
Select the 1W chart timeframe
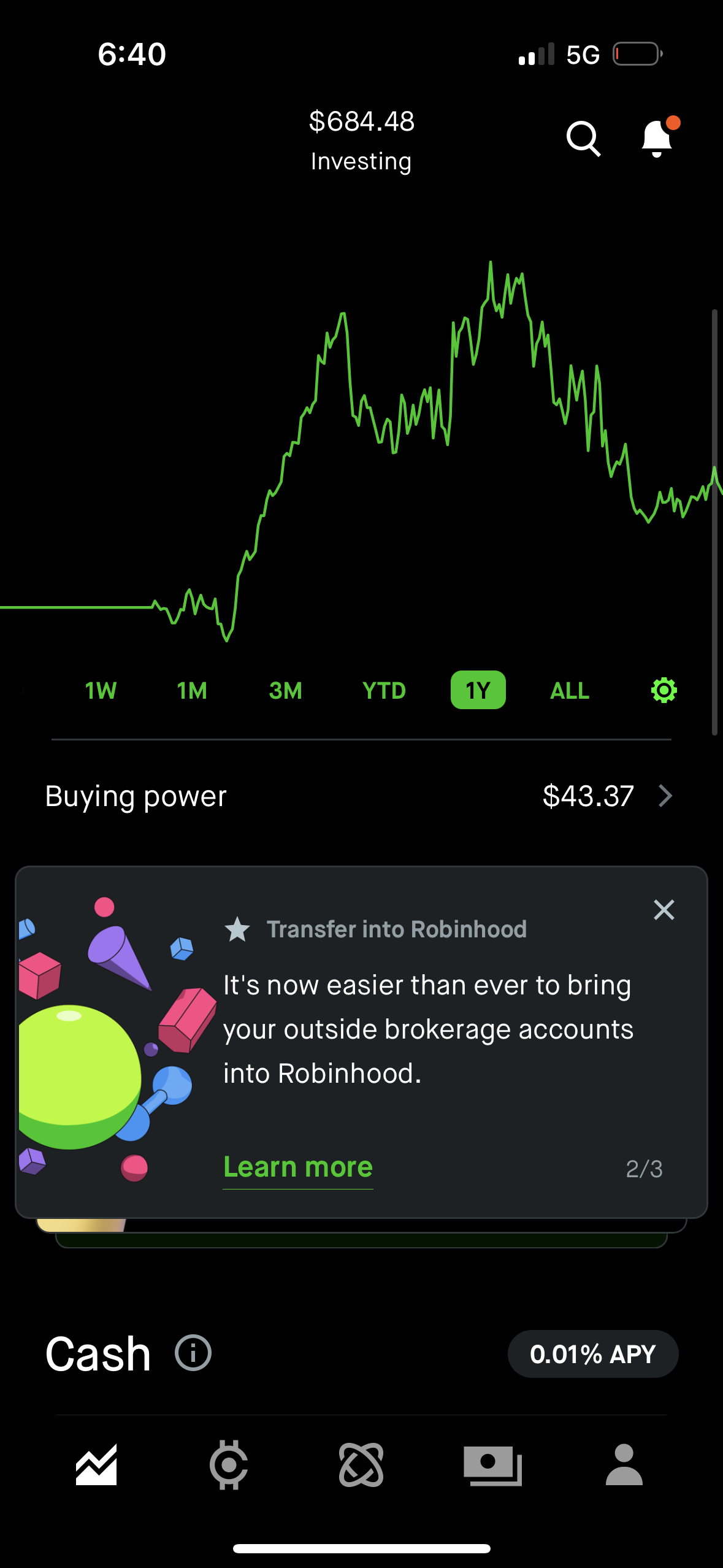click(x=100, y=690)
